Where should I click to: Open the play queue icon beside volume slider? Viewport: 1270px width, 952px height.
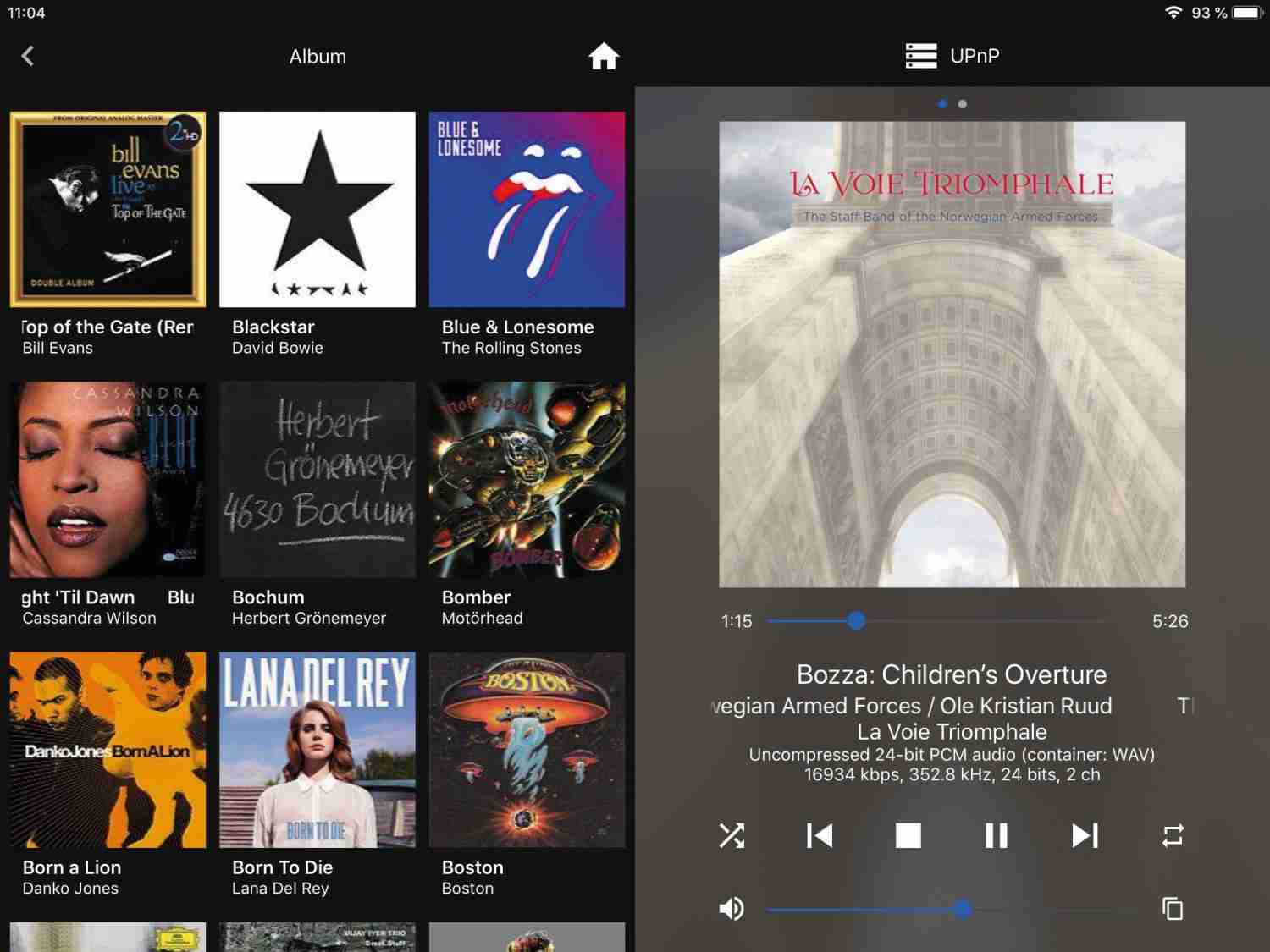[x=1173, y=909]
